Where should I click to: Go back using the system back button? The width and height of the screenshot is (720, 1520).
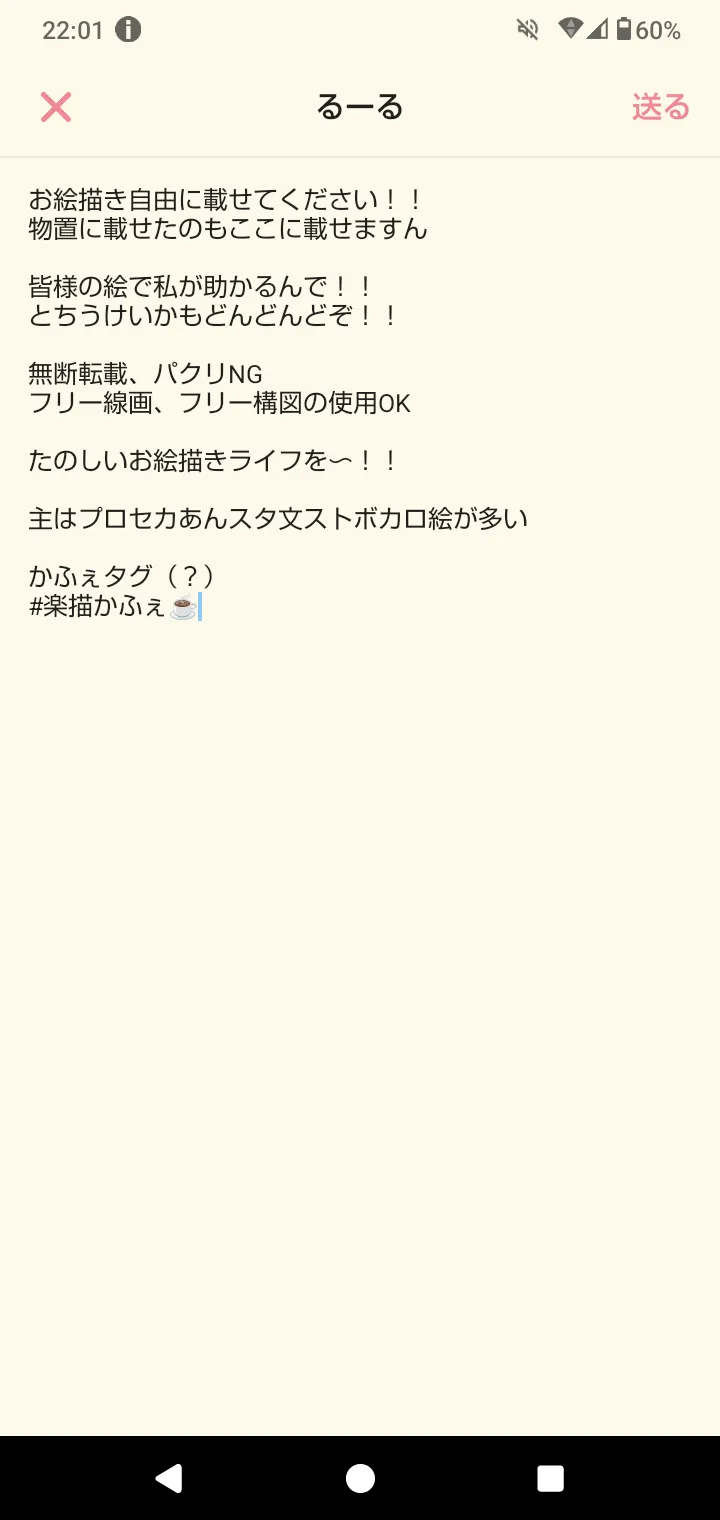coord(169,1478)
